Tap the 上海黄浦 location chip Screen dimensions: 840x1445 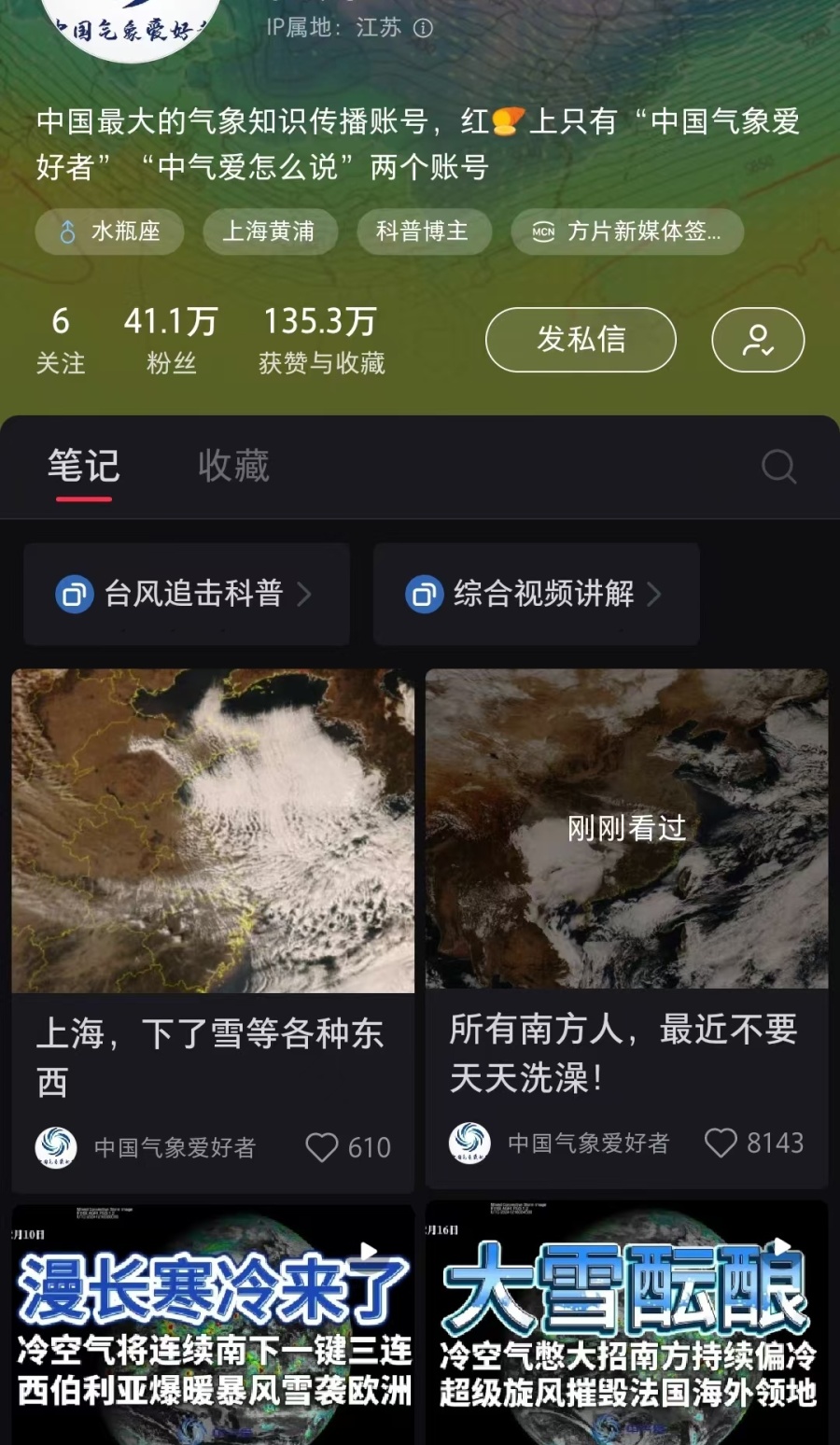coord(270,231)
